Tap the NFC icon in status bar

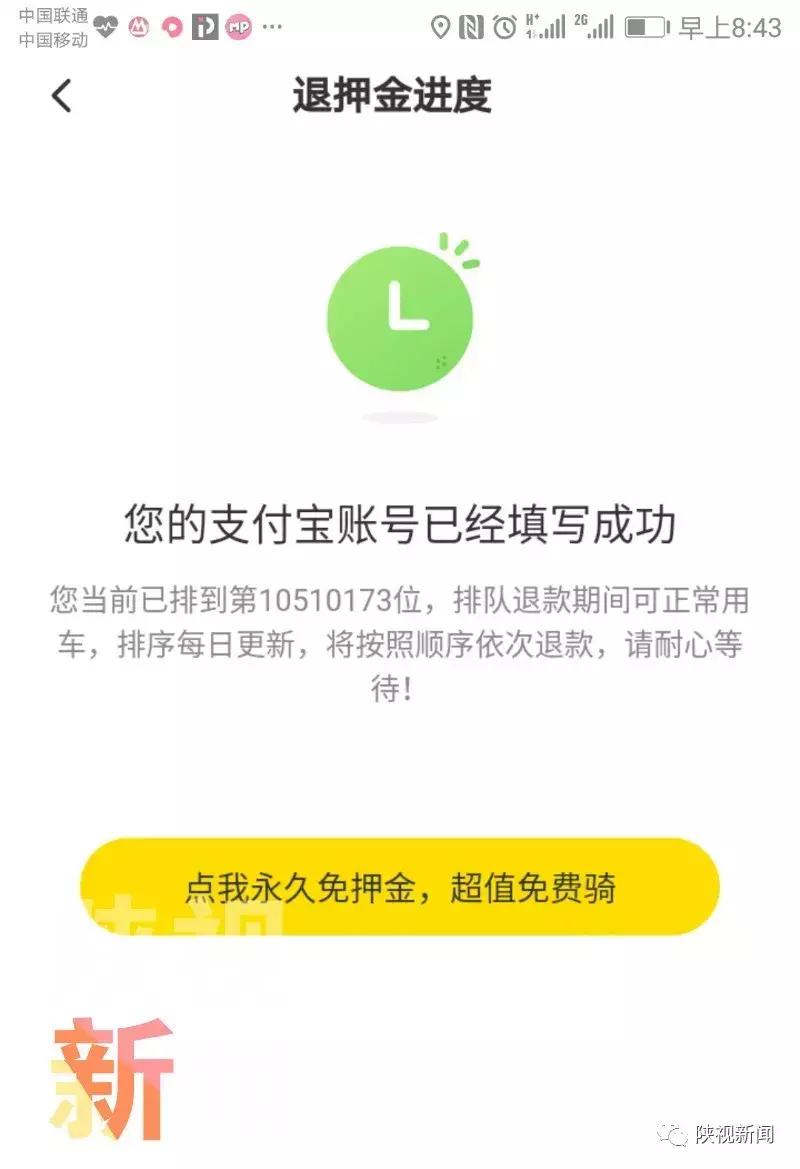tap(471, 25)
